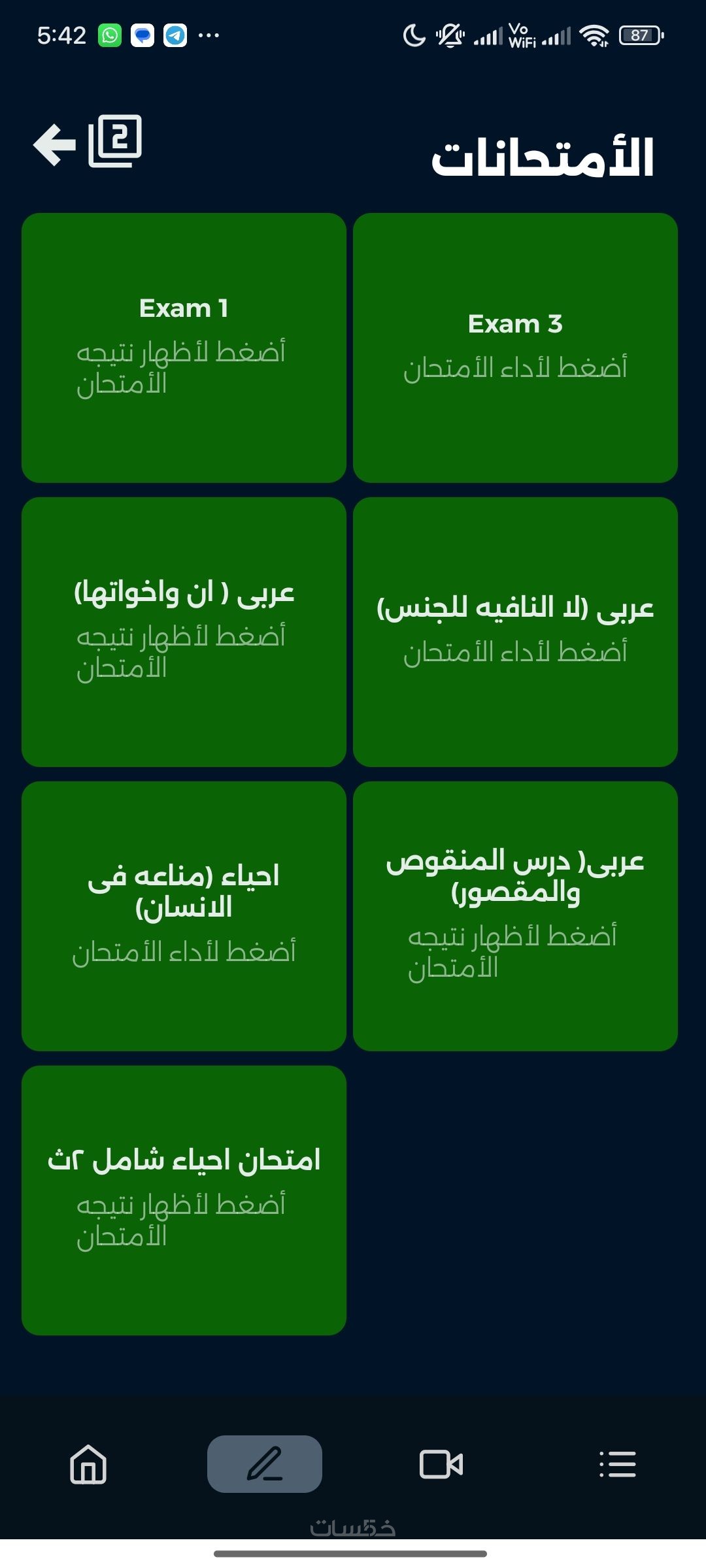Select the pencil exams tab

coord(265,1464)
